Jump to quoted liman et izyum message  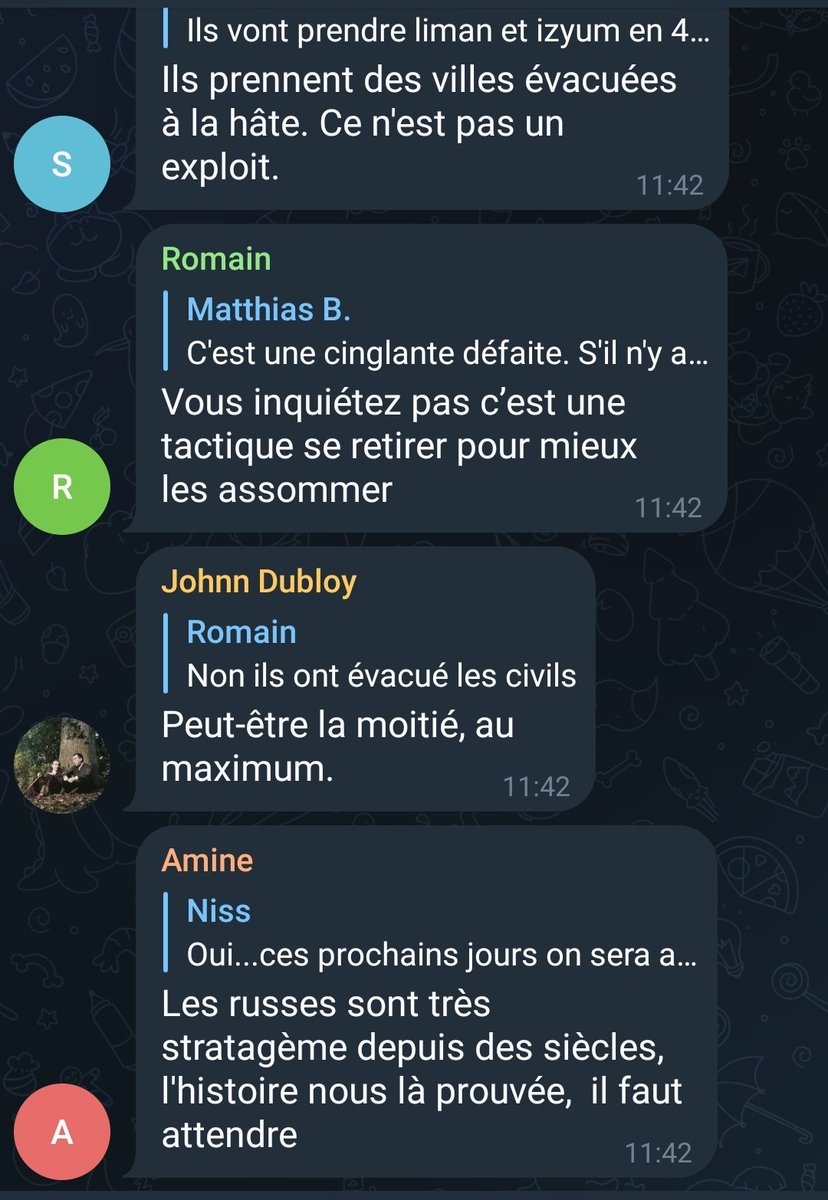440,32
